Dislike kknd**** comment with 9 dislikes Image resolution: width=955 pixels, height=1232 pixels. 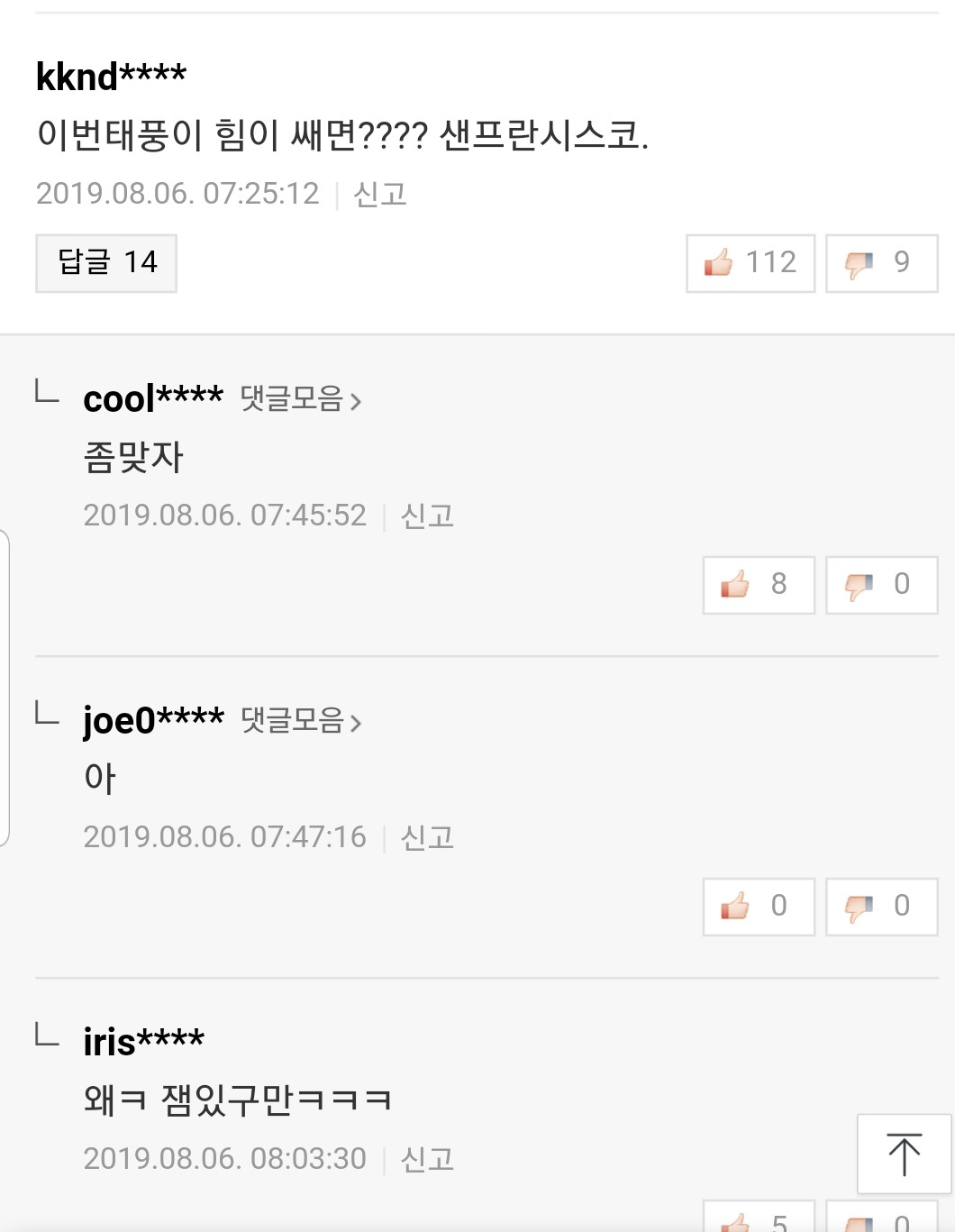click(881, 263)
